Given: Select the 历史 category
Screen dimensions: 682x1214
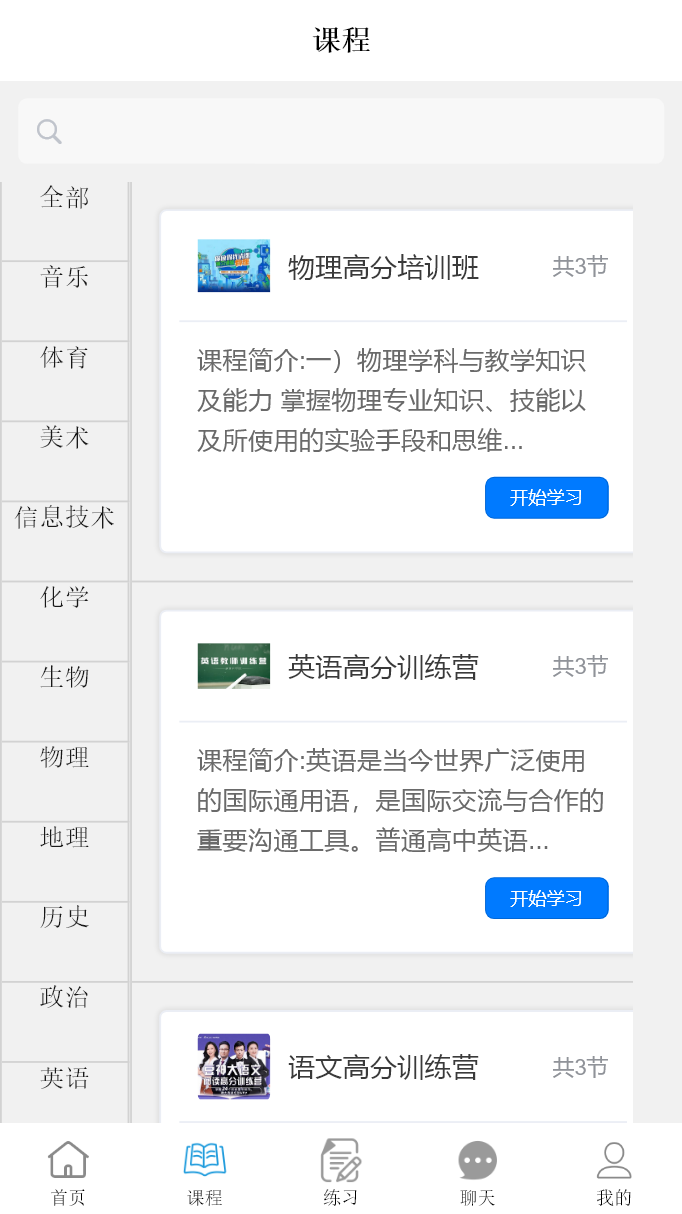Looking at the screenshot, I should coord(65,918).
